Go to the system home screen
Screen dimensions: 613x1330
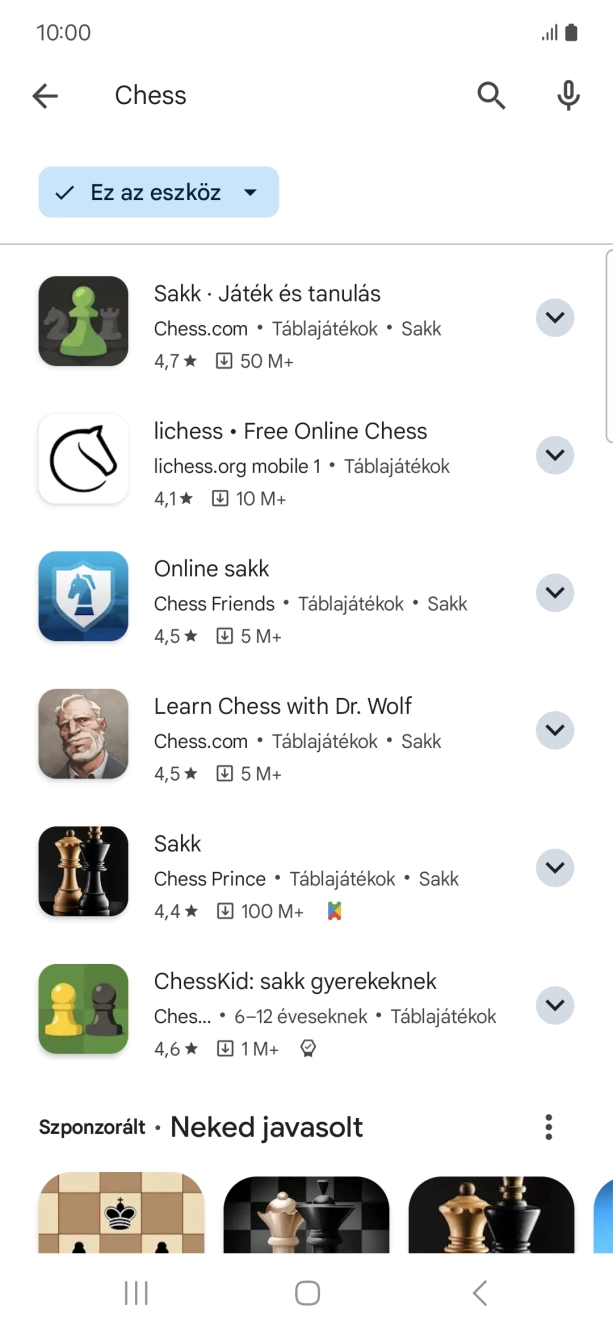(x=307, y=1293)
